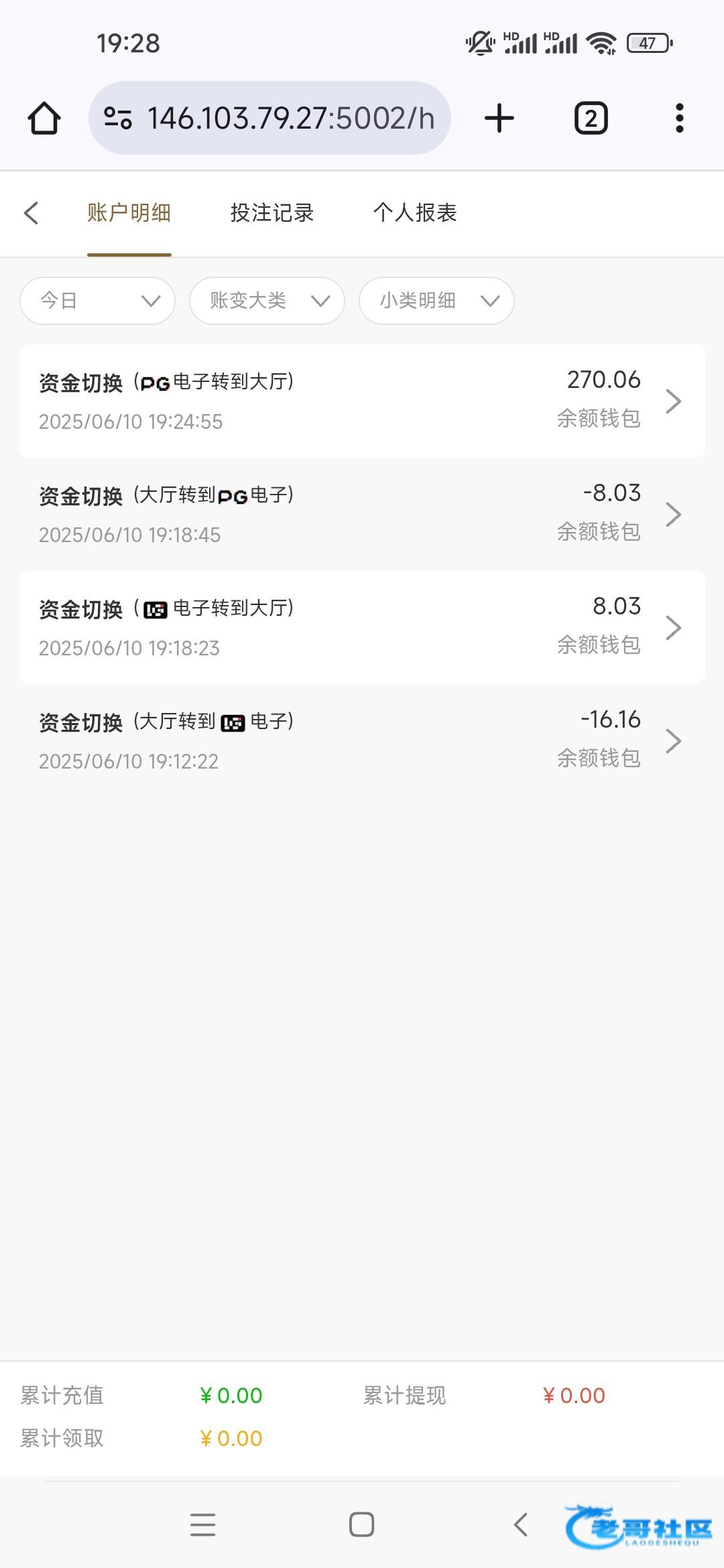724x1568 pixels.
Task: Open the -8.03 transfer record
Action: click(x=362, y=515)
